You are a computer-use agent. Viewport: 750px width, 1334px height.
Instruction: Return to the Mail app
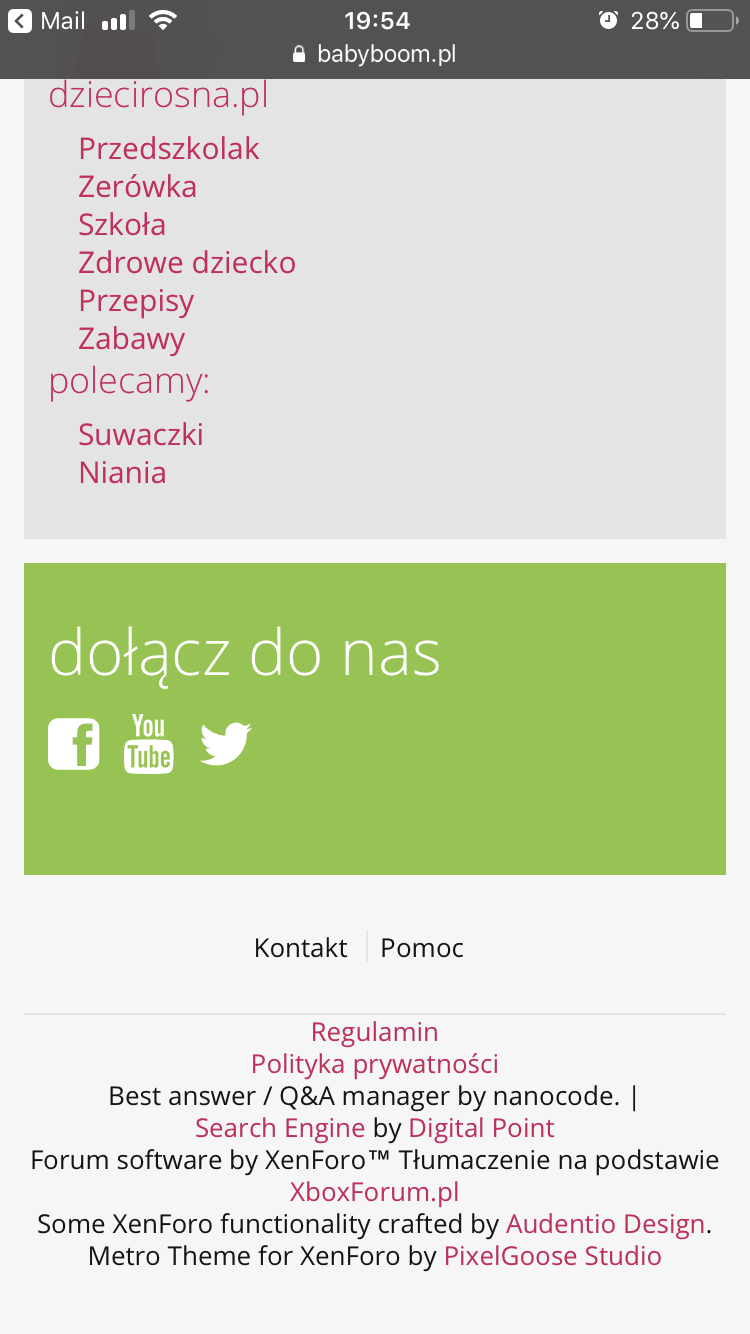[x=48, y=20]
